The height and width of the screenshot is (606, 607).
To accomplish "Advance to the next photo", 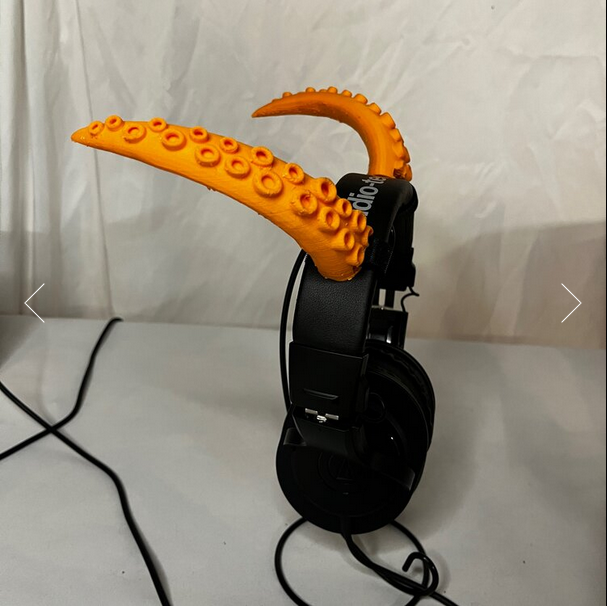I will 570,303.
